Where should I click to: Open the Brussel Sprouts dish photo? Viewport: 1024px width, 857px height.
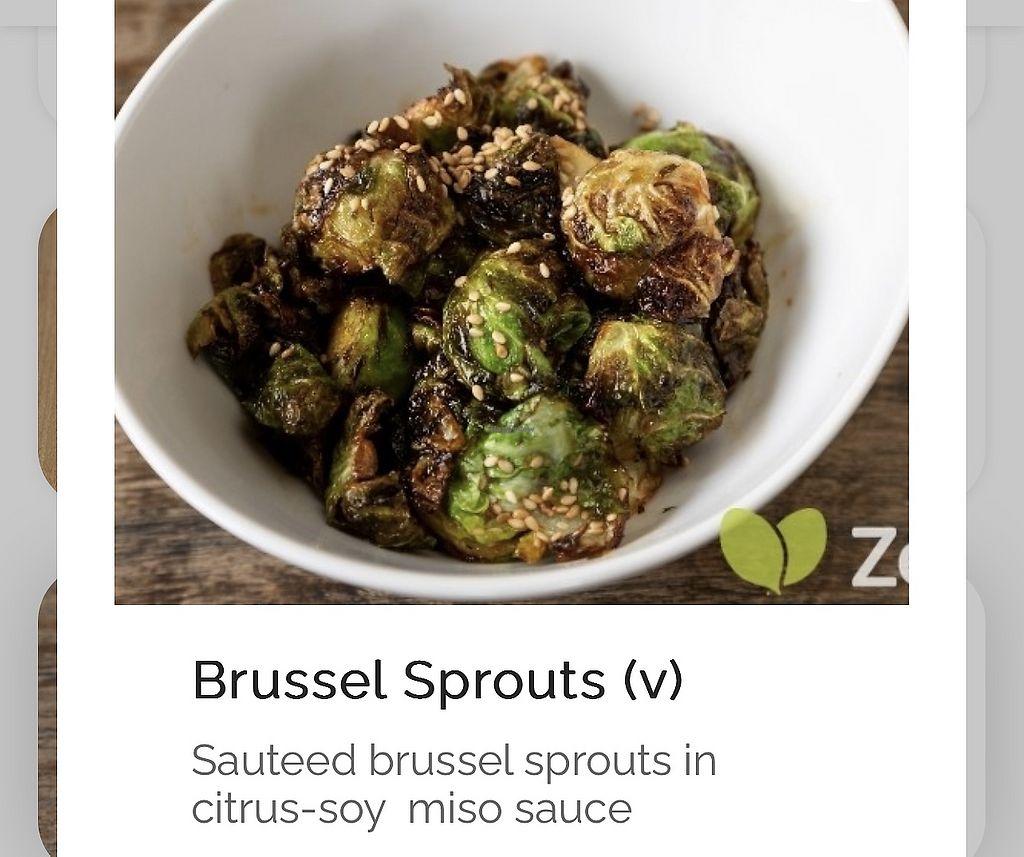click(x=511, y=300)
